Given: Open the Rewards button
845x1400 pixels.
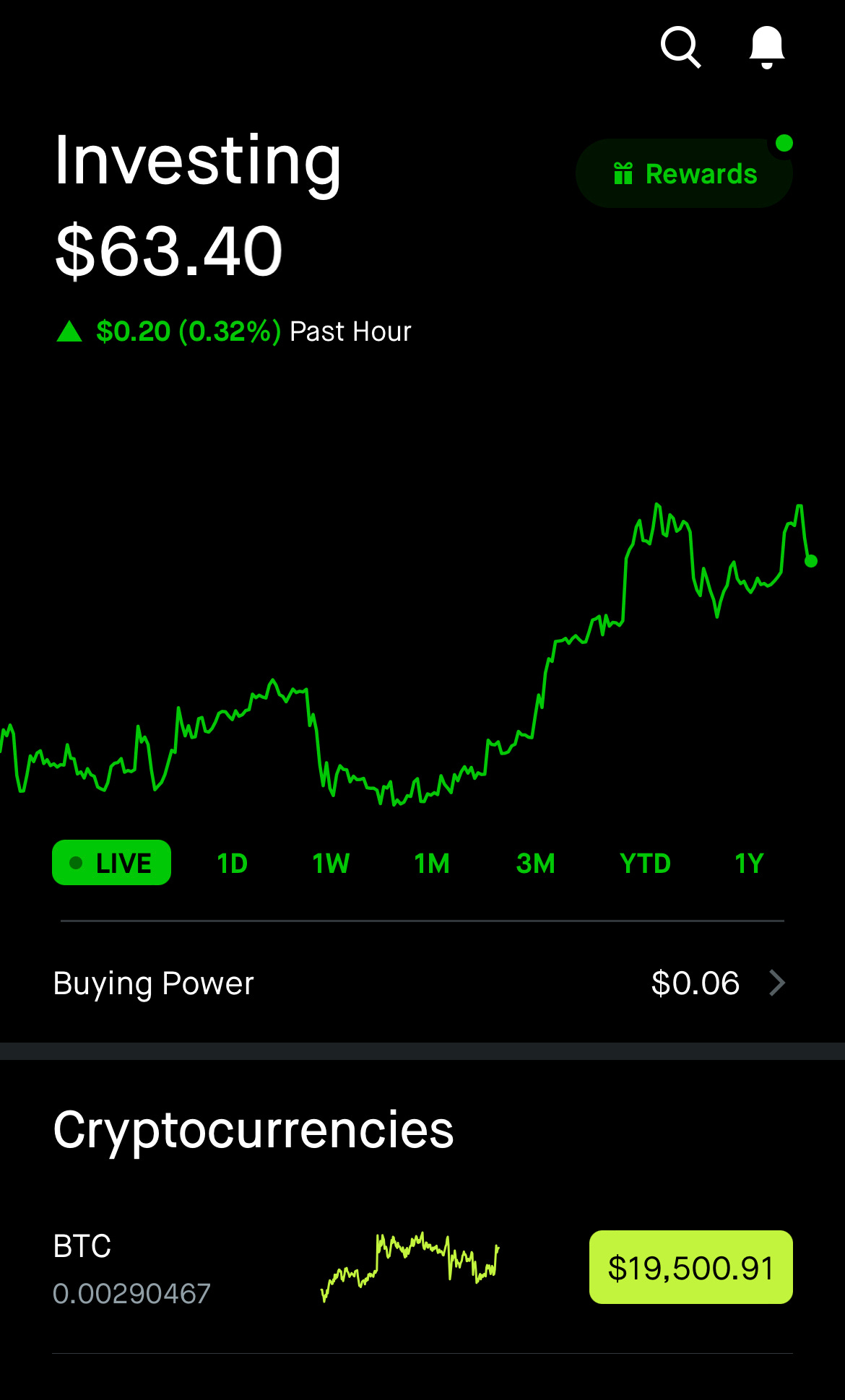Looking at the screenshot, I should 684,174.
